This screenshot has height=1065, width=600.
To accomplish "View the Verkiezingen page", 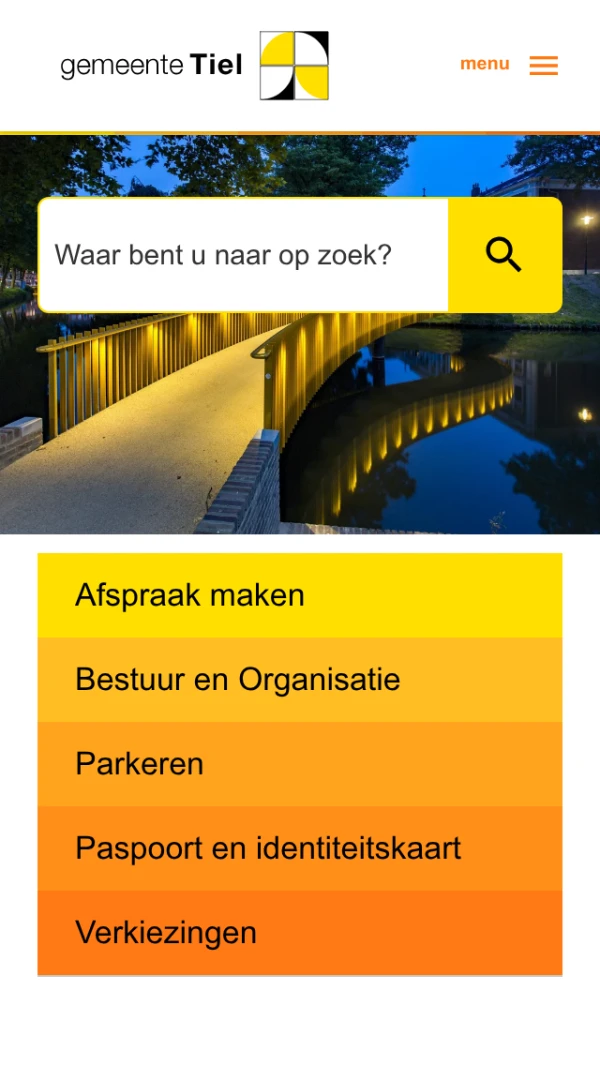I will [x=299, y=933].
